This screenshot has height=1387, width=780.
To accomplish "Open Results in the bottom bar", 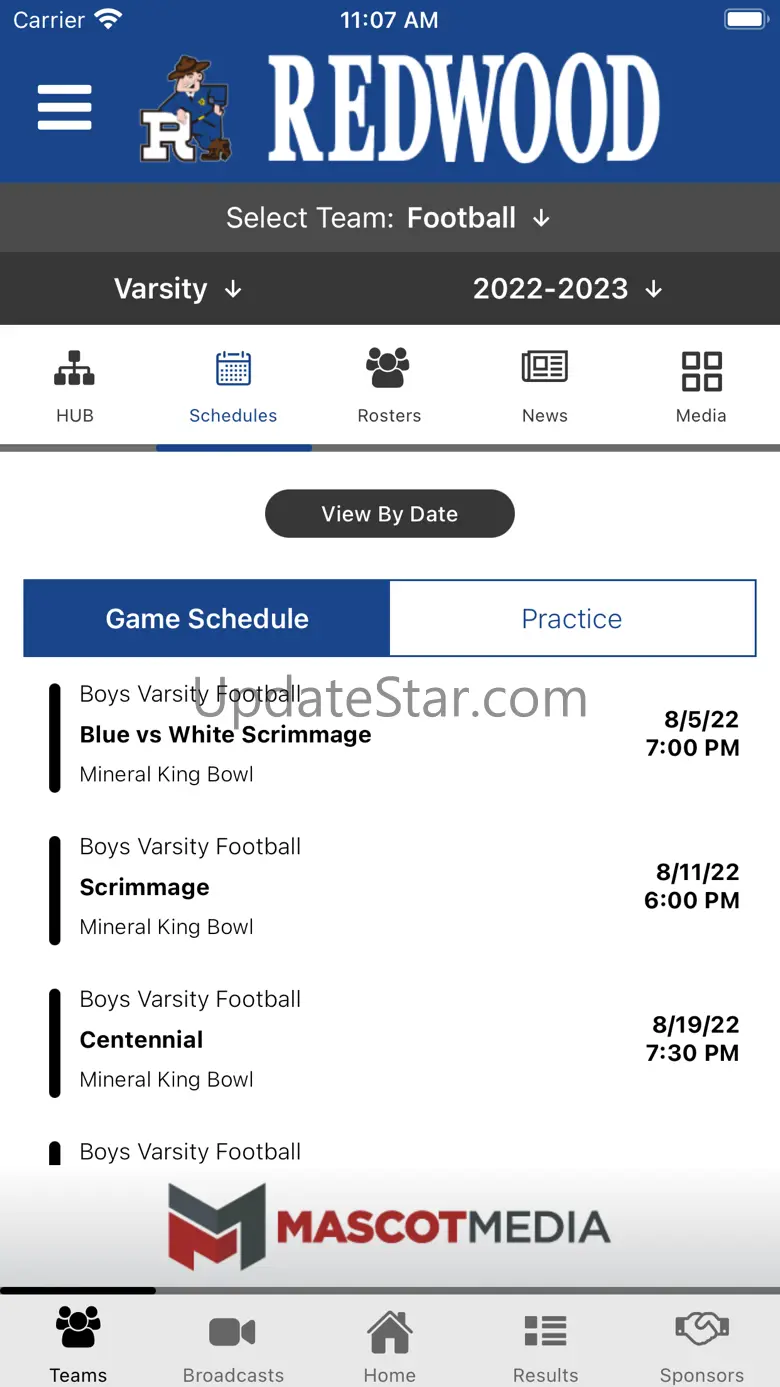I will (545, 1347).
